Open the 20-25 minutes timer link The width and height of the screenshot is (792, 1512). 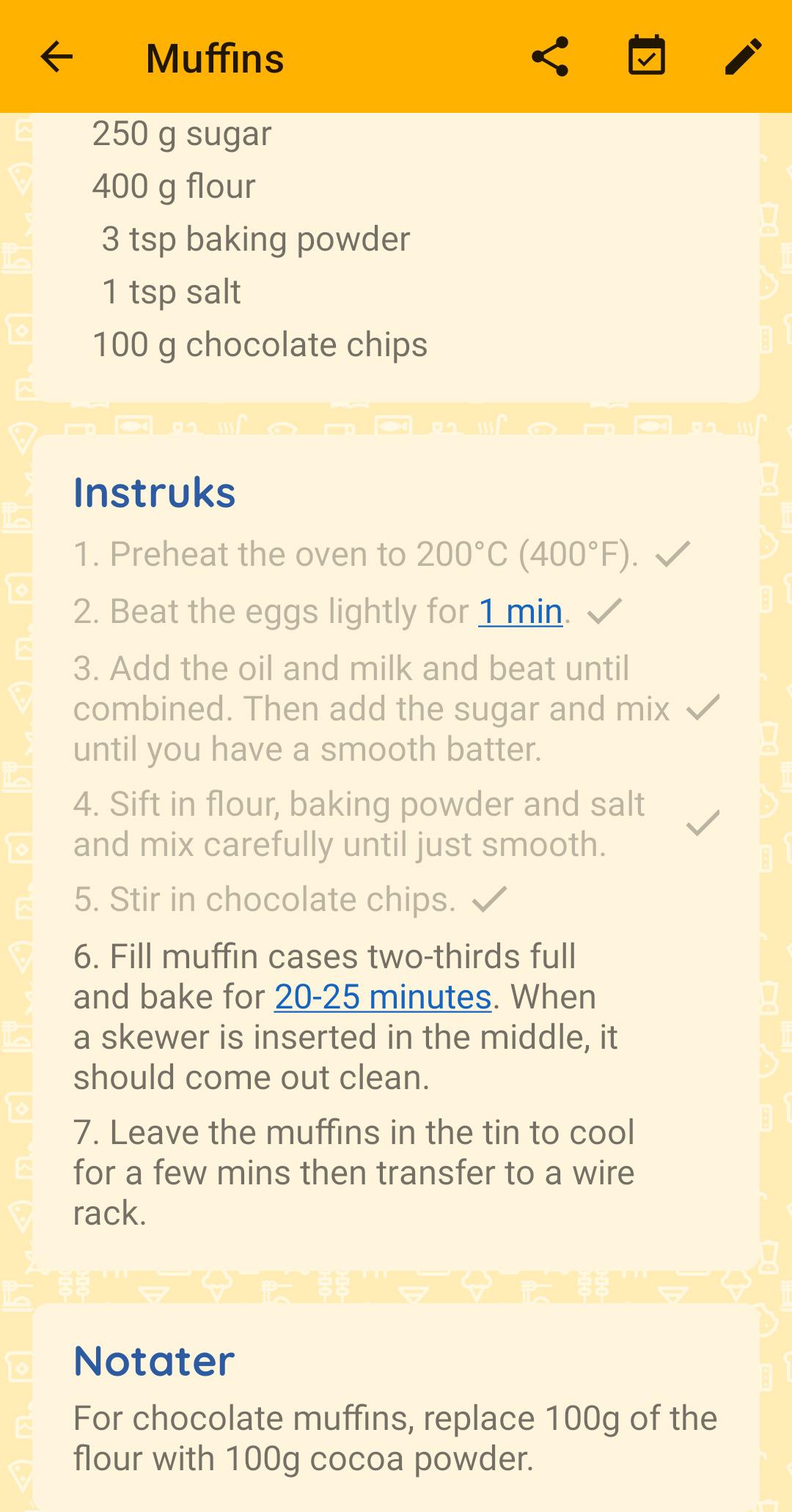(383, 997)
